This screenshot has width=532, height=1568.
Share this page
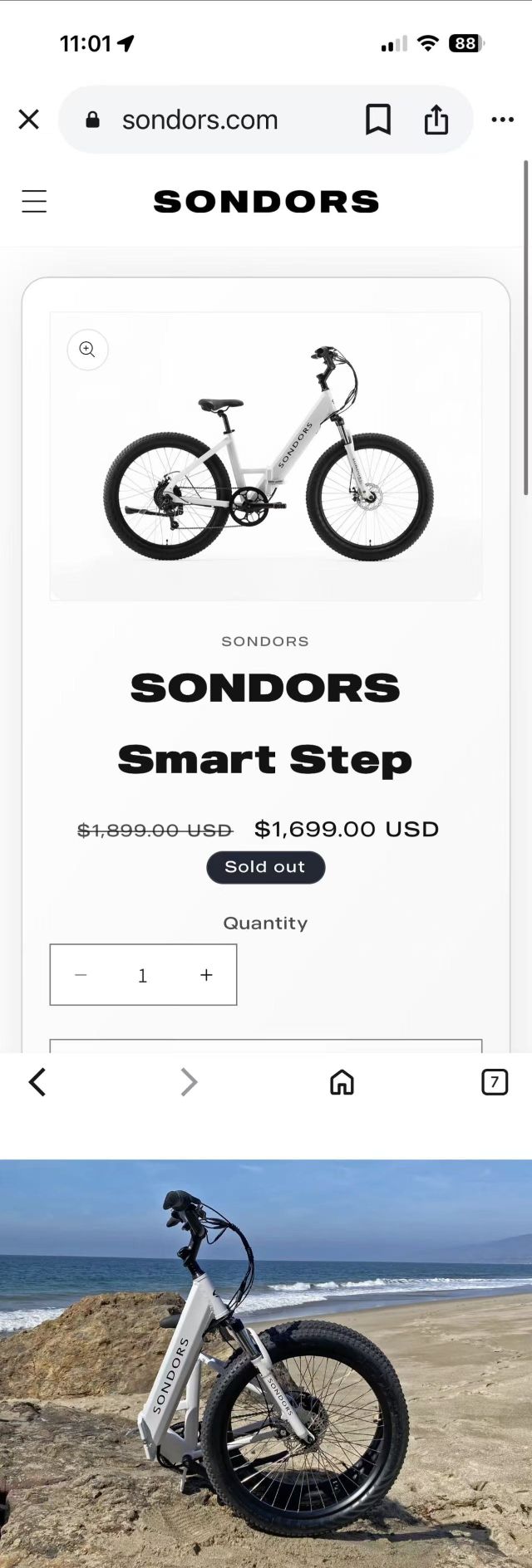436,120
